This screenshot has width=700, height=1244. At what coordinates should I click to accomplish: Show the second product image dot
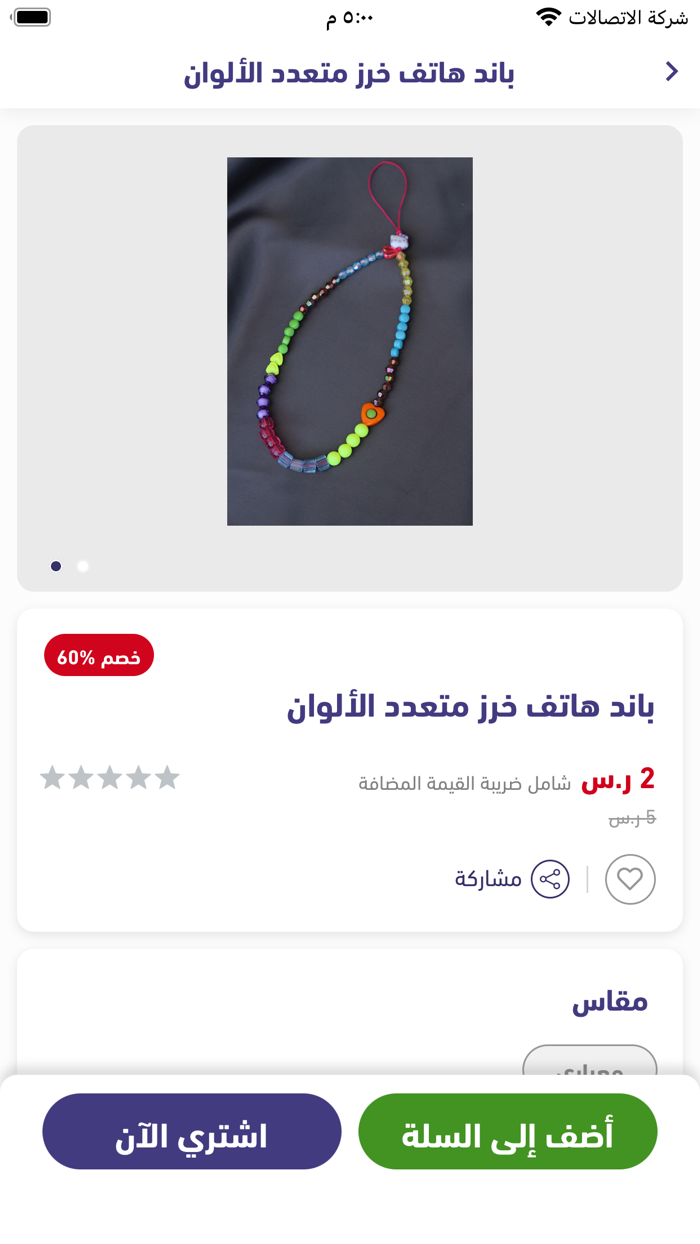(x=83, y=566)
